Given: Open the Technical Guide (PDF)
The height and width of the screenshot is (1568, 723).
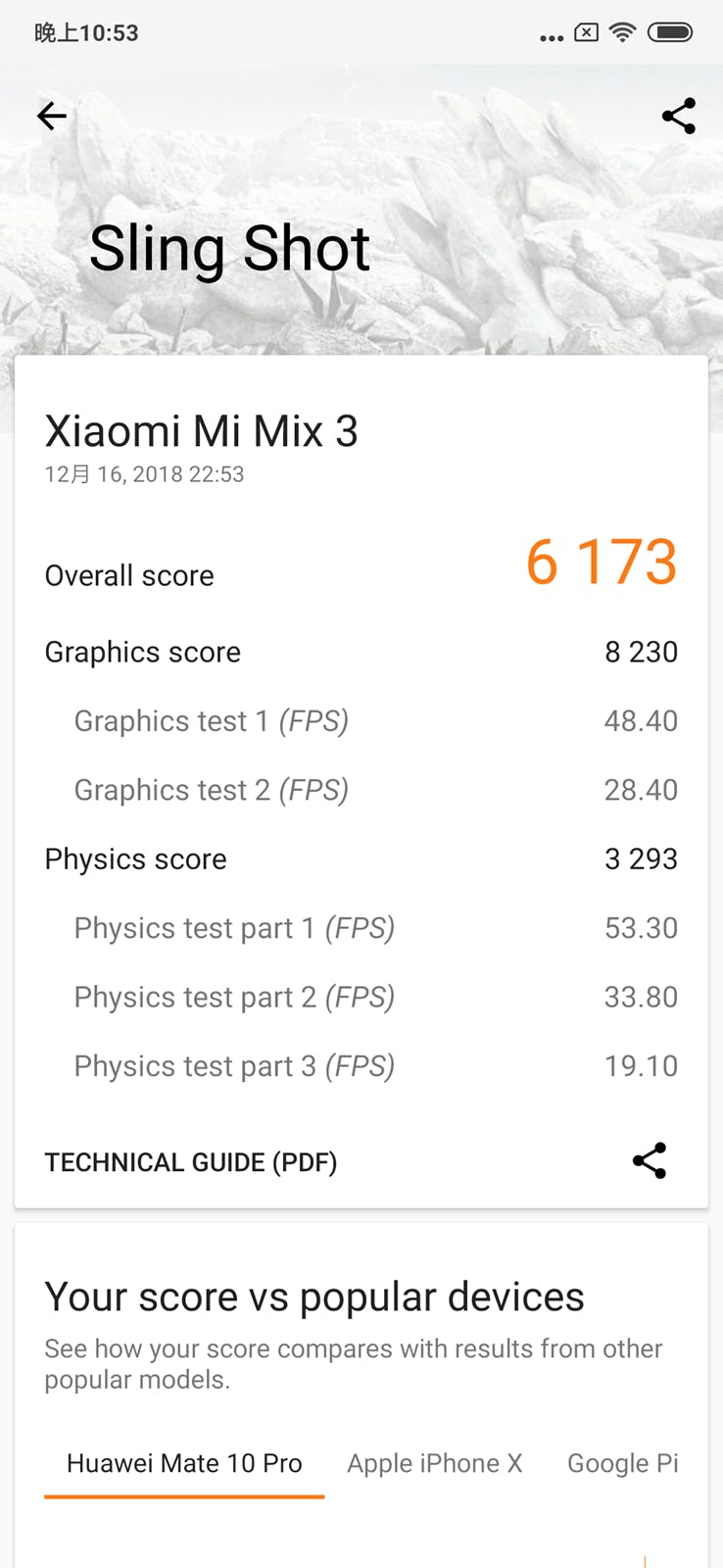Looking at the screenshot, I should click(x=191, y=1162).
